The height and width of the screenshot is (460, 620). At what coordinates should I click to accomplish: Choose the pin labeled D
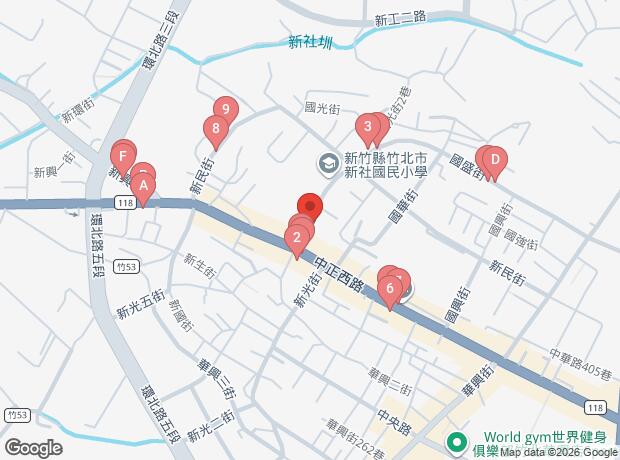(x=494, y=159)
